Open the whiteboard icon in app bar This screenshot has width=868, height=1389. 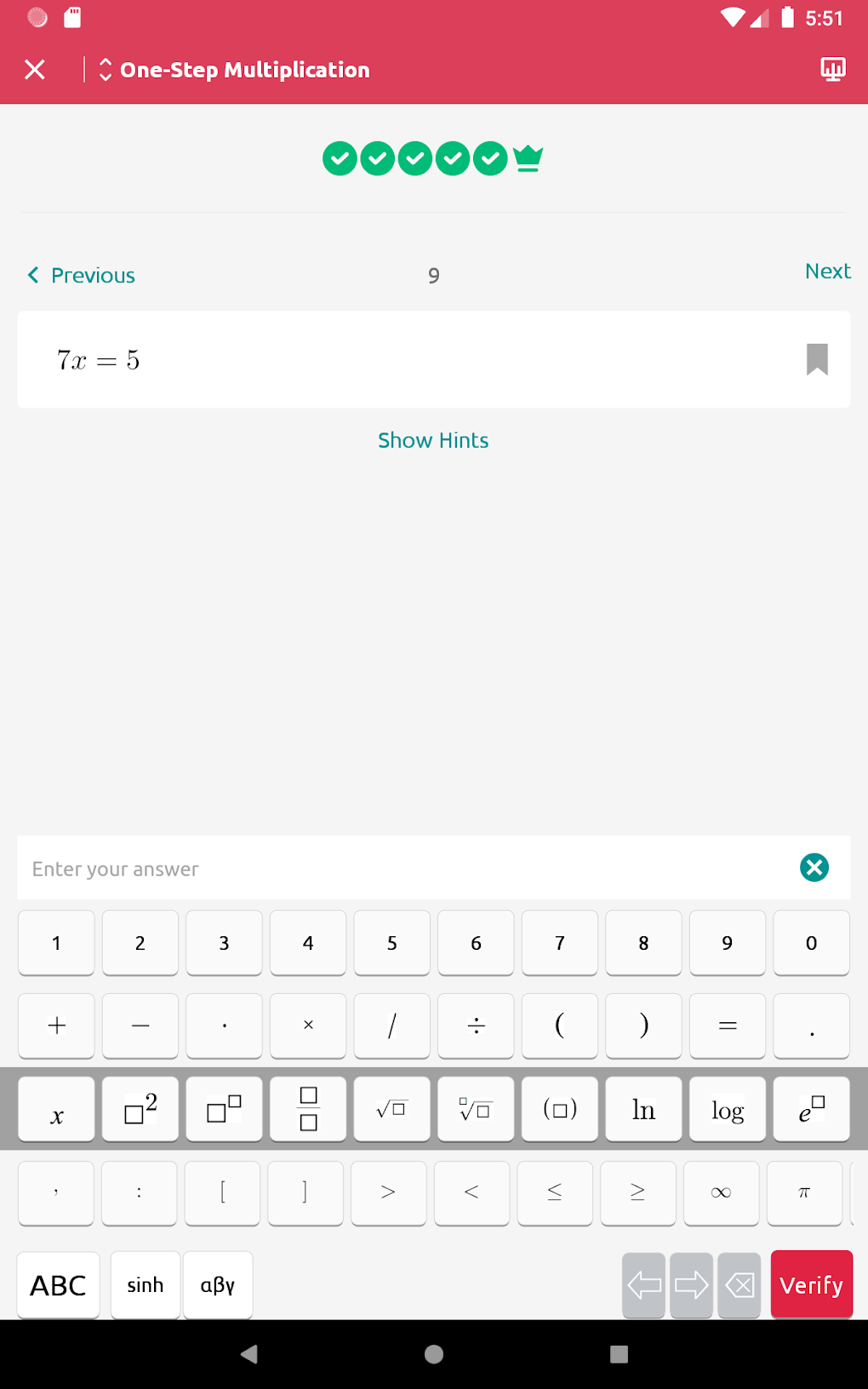coord(833,70)
